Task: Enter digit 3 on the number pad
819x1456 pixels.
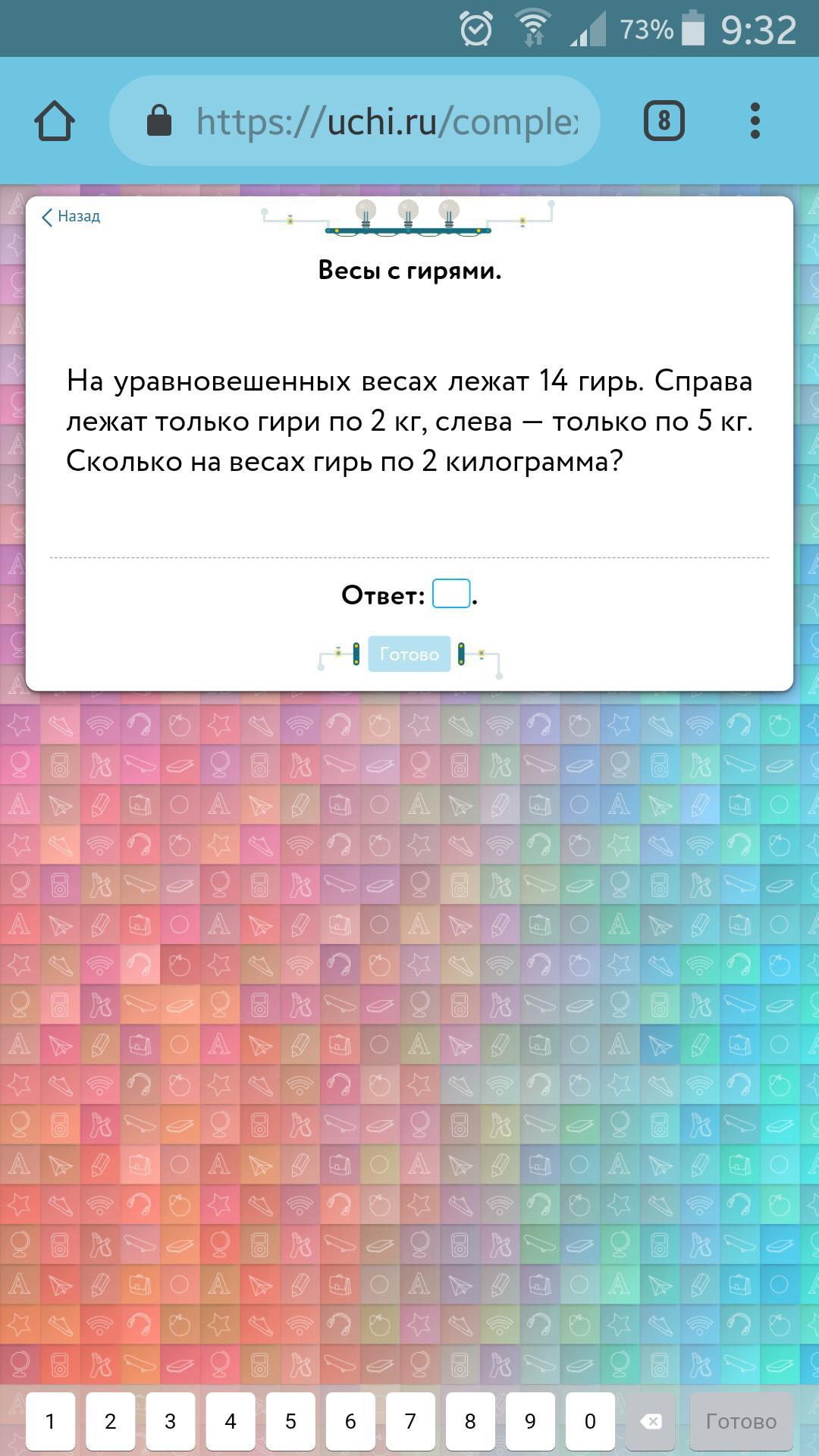Action: pyautogui.click(x=170, y=1421)
